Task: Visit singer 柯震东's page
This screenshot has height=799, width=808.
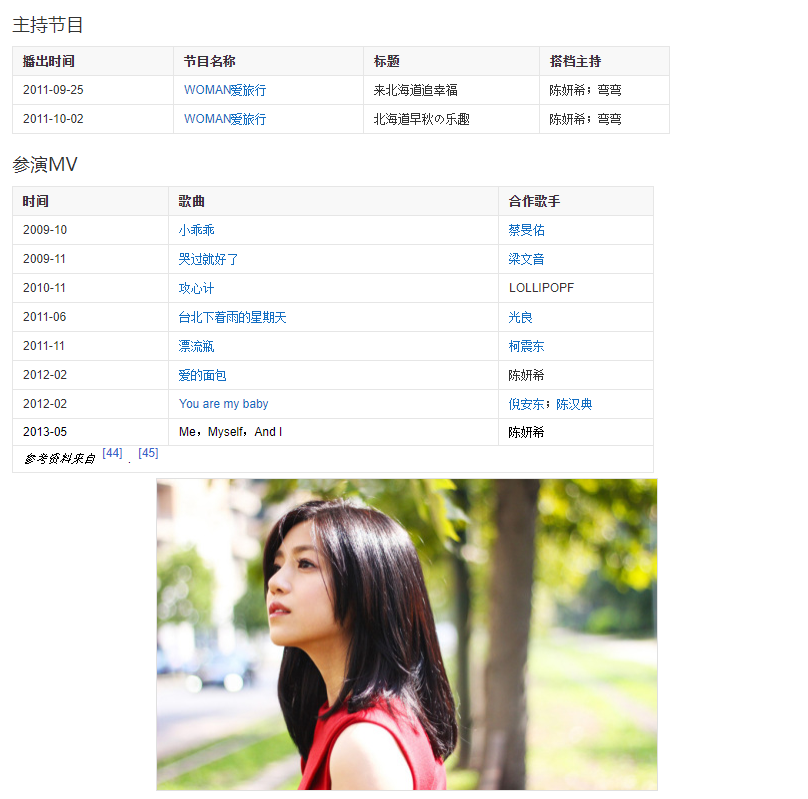Action: (x=526, y=346)
